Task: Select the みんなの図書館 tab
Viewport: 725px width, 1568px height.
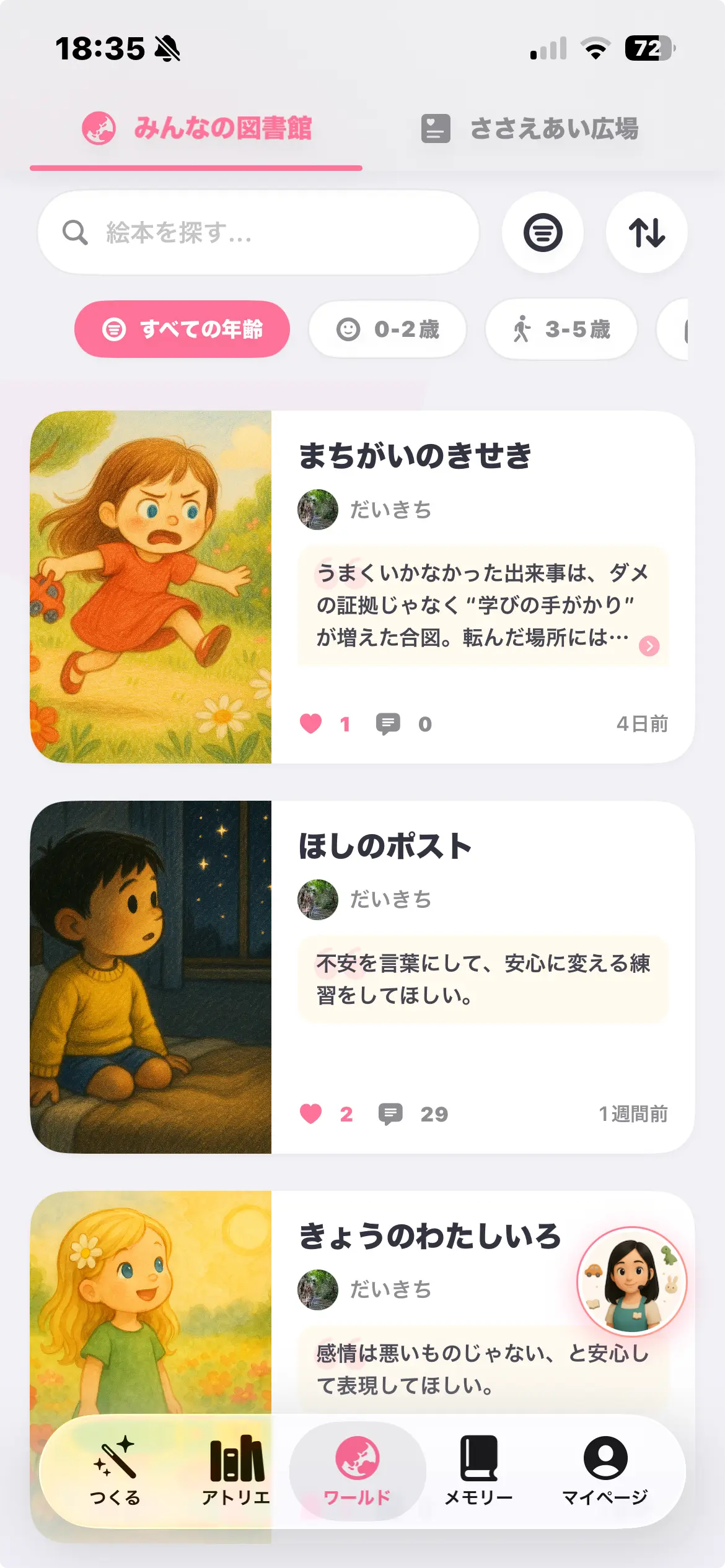Action: coord(197,129)
